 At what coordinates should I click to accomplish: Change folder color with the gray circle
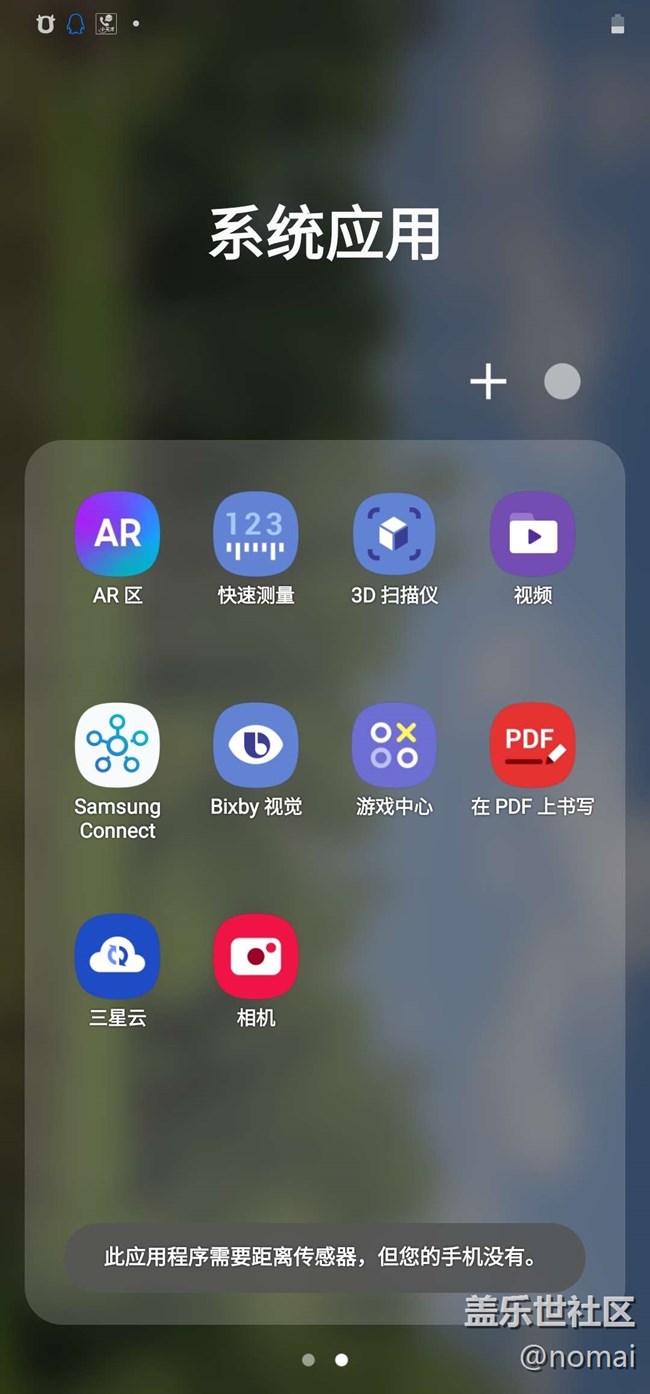coord(562,381)
